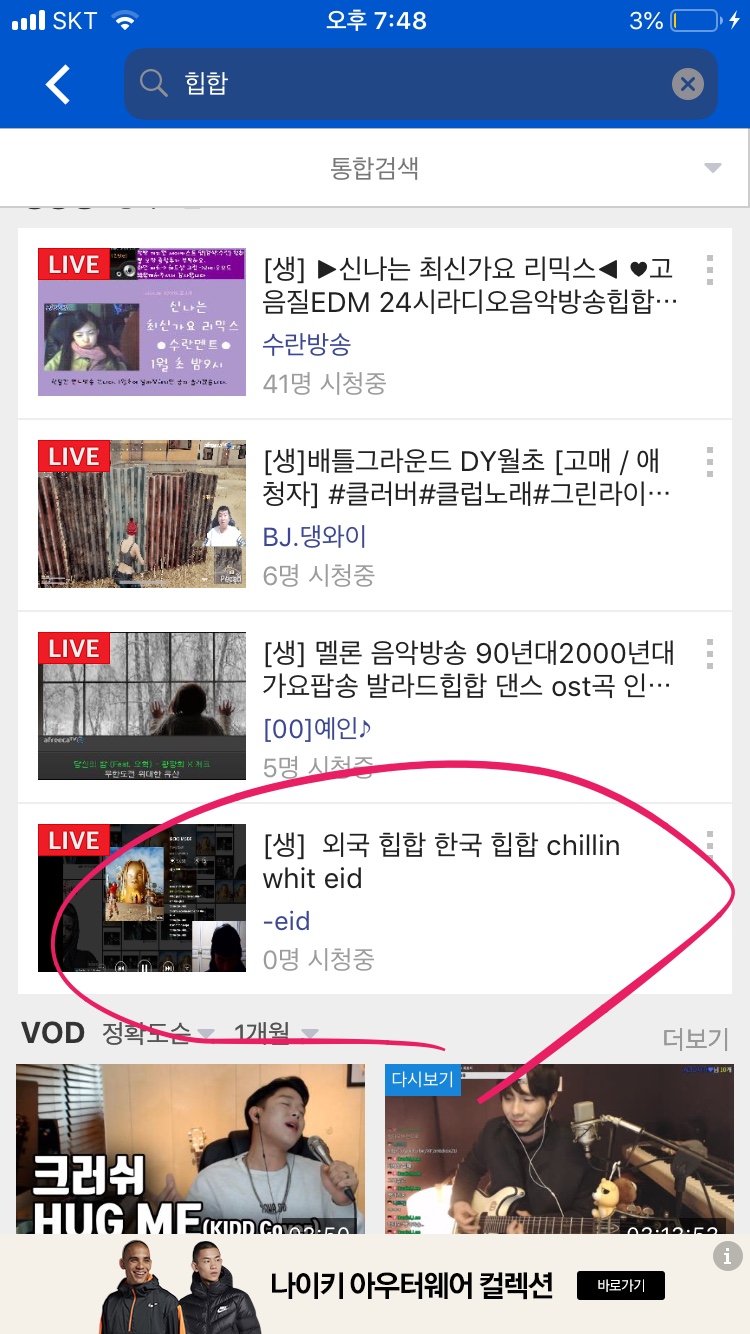750x1334 pixels.
Task: Tap the search field containing 힙합
Action: point(400,84)
